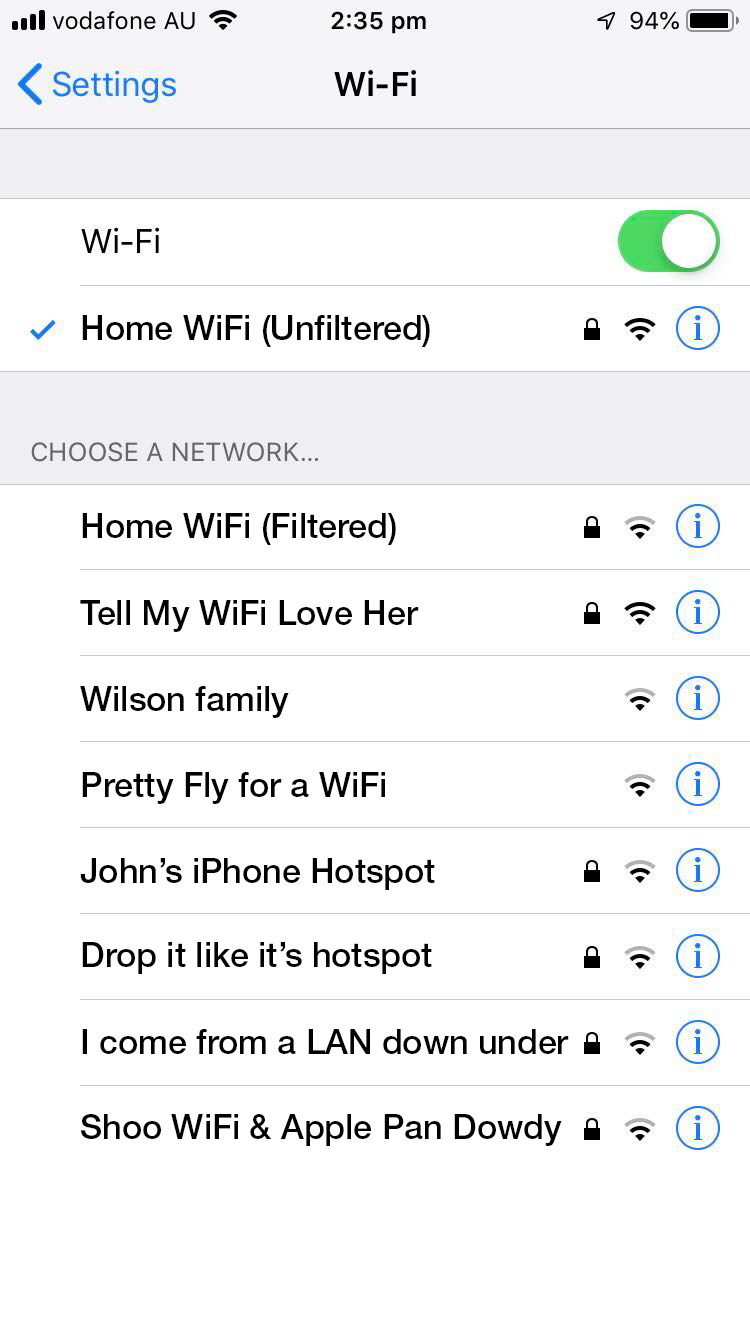Image resolution: width=750 pixels, height=1334 pixels.
Task: View info for I come from a LAN down under
Action: pos(697,1043)
